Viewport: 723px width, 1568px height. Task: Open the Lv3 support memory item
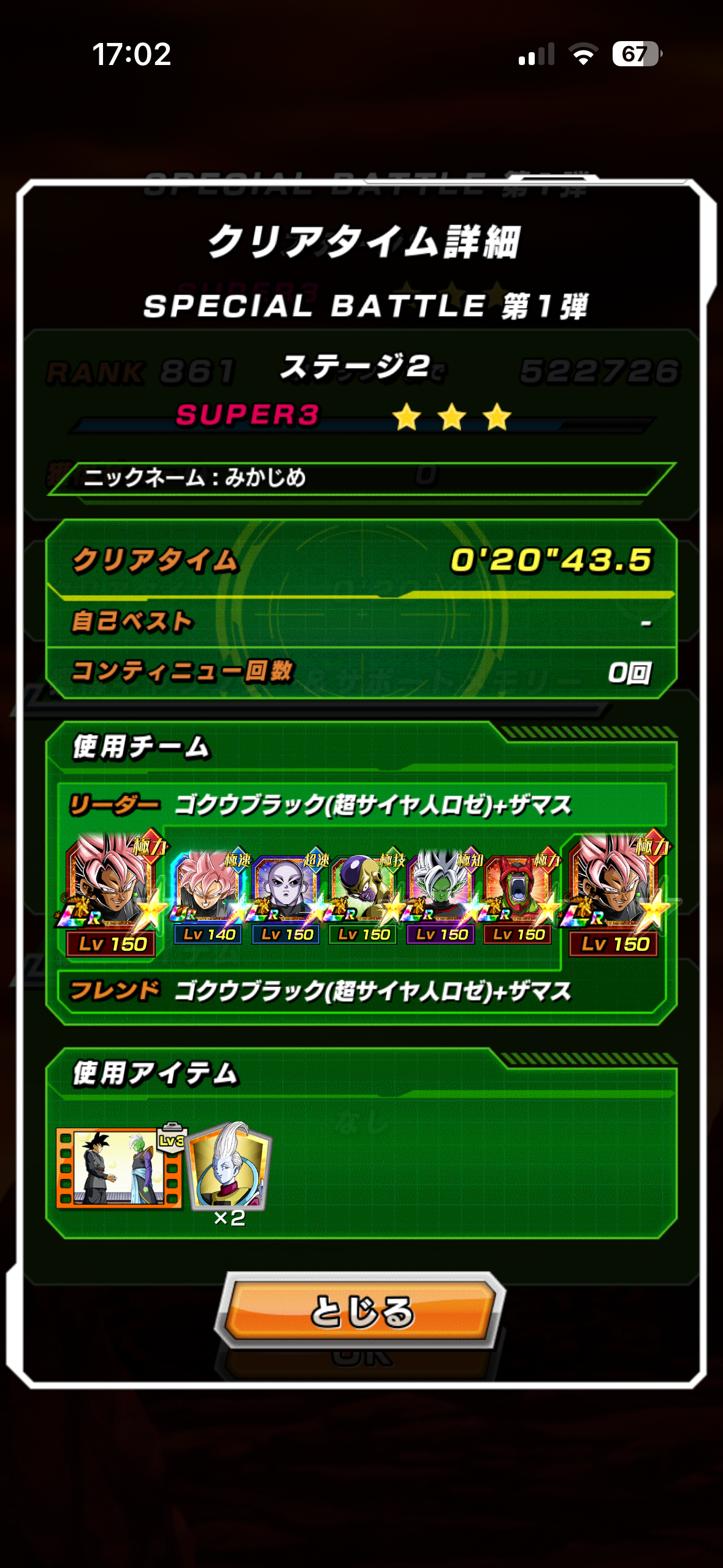tap(120, 1169)
